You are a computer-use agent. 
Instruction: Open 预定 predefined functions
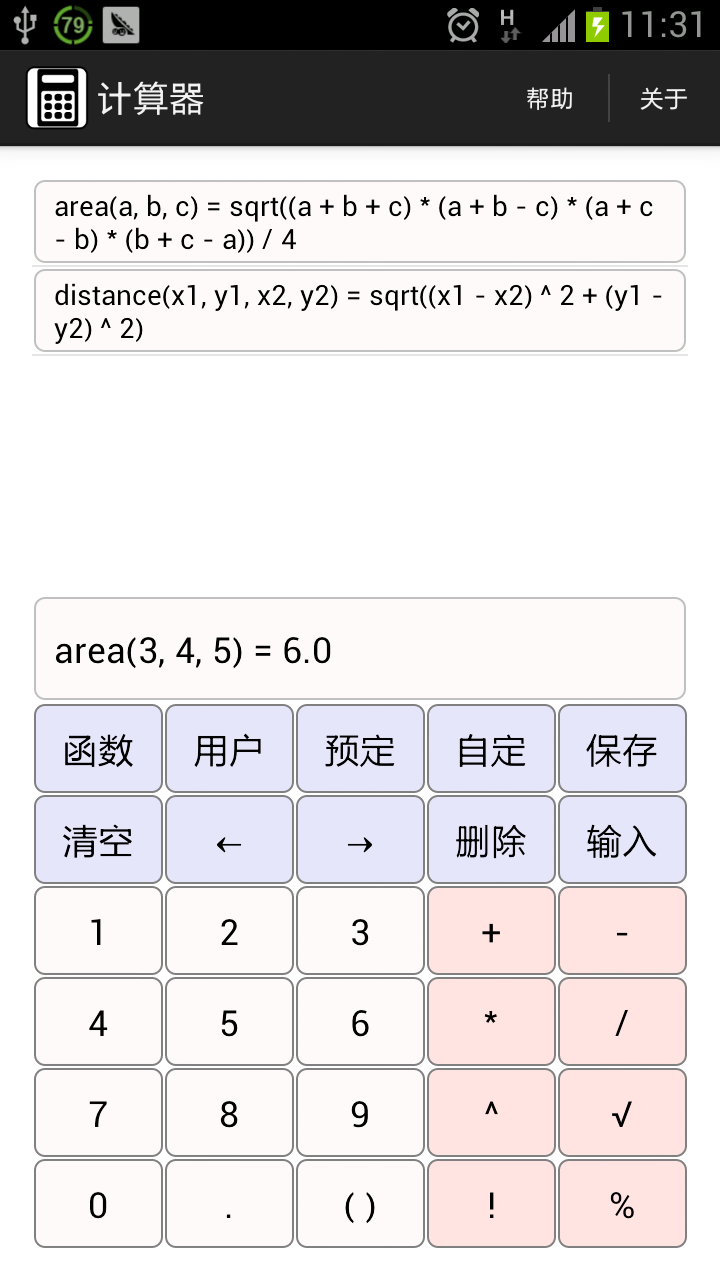360,749
